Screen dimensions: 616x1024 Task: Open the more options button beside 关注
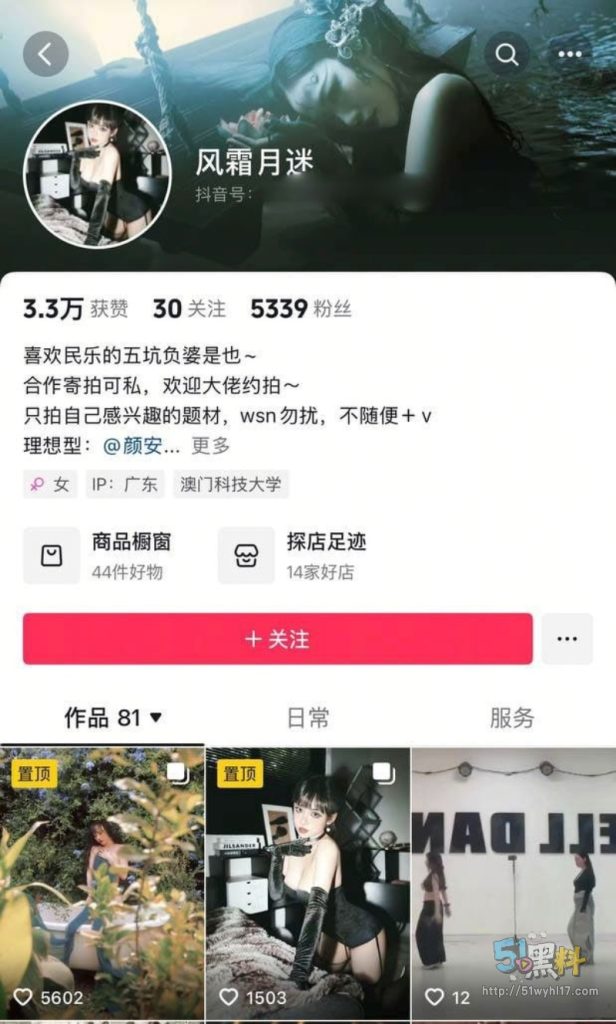[x=567, y=639]
